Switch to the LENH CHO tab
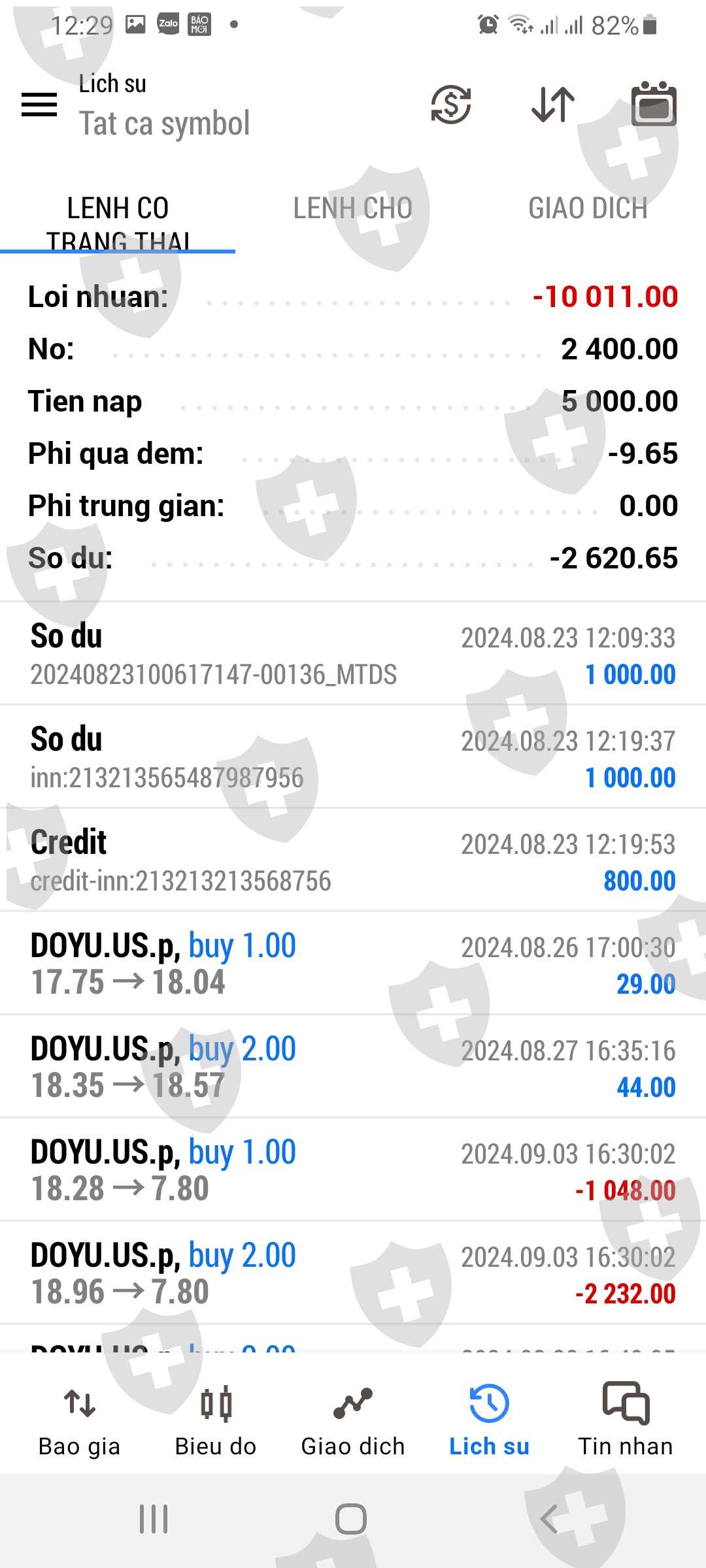The height and width of the screenshot is (1568, 706). (x=352, y=209)
